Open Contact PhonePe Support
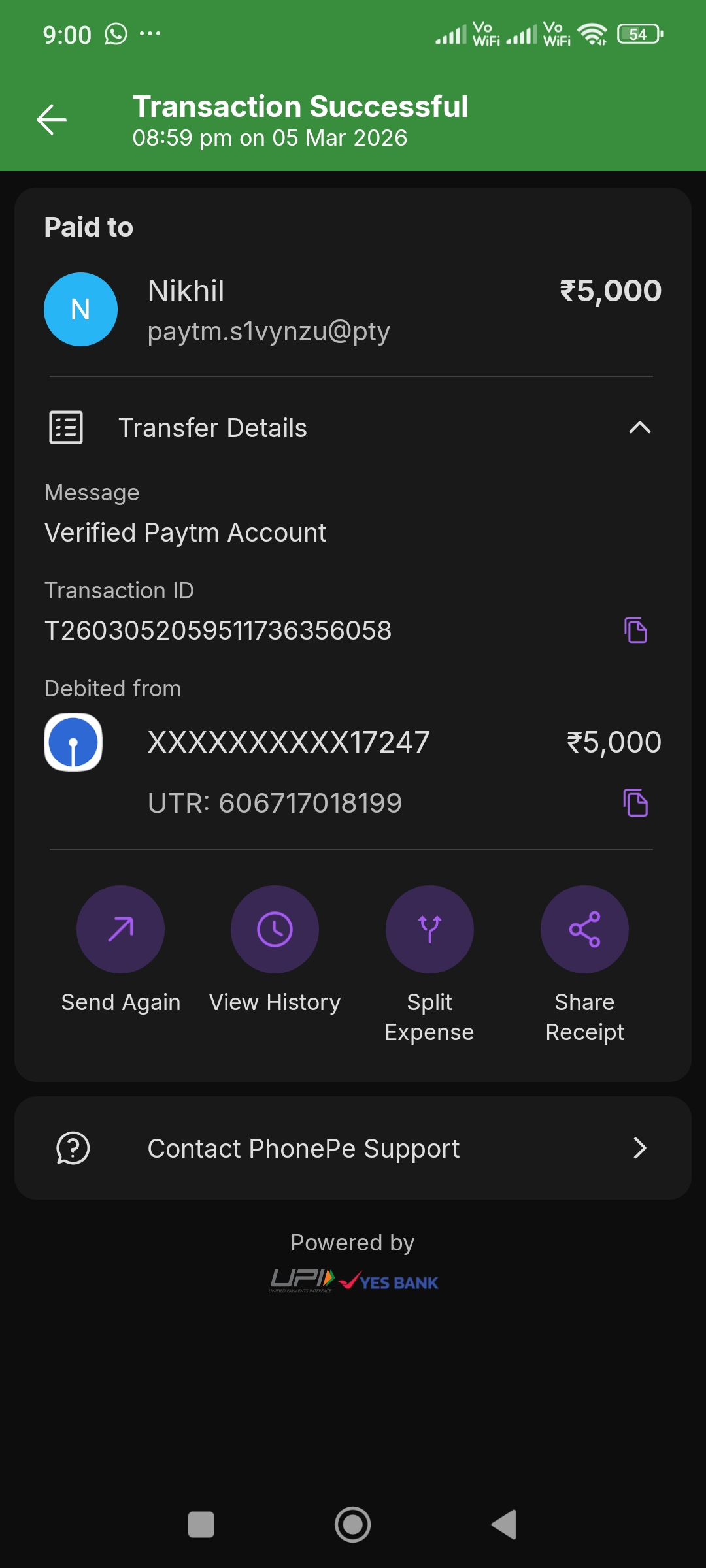This screenshot has height=1568, width=706. (353, 1148)
